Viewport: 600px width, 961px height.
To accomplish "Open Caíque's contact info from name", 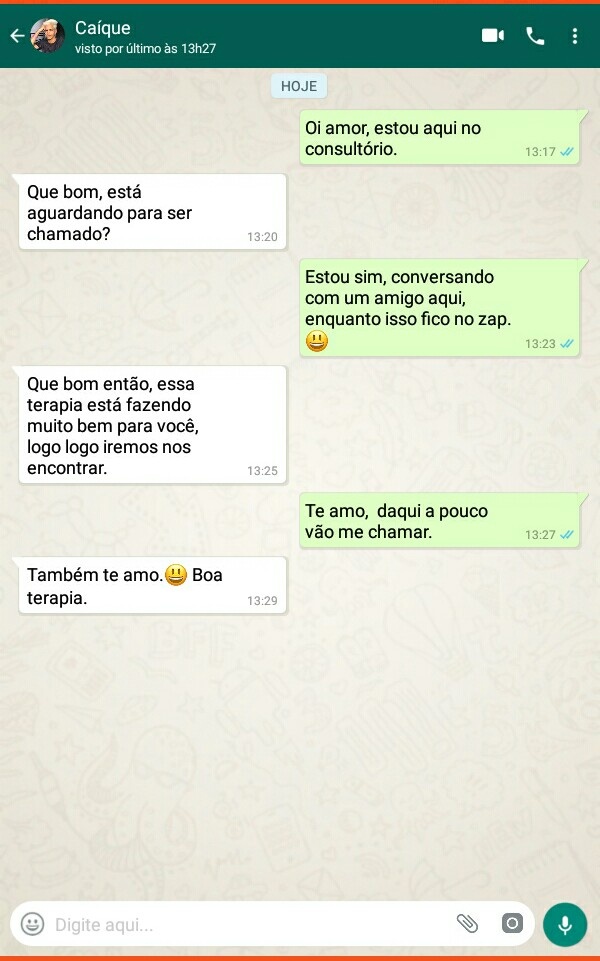I will click(x=102, y=28).
